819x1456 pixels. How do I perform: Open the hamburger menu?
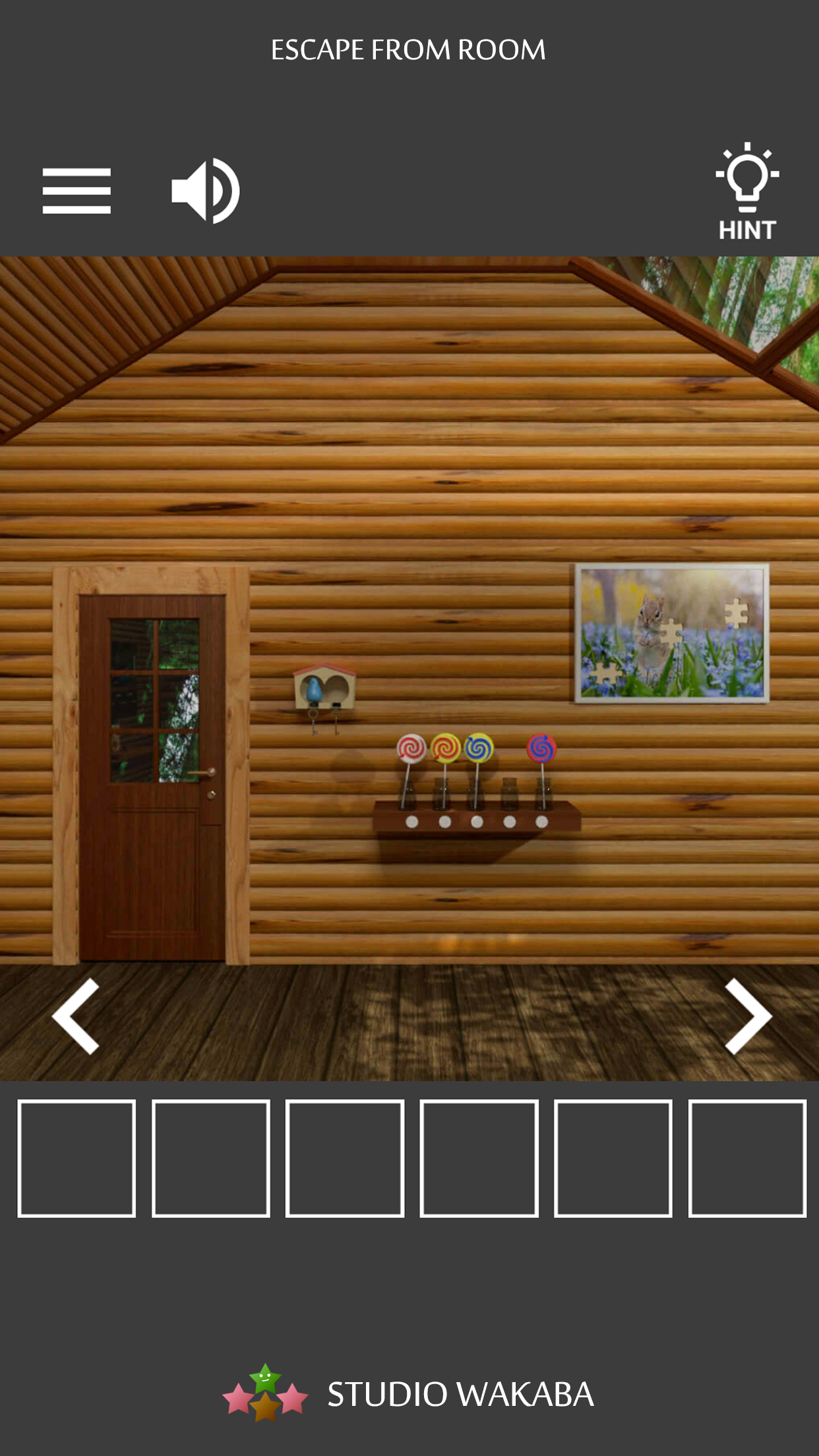pos(76,191)
